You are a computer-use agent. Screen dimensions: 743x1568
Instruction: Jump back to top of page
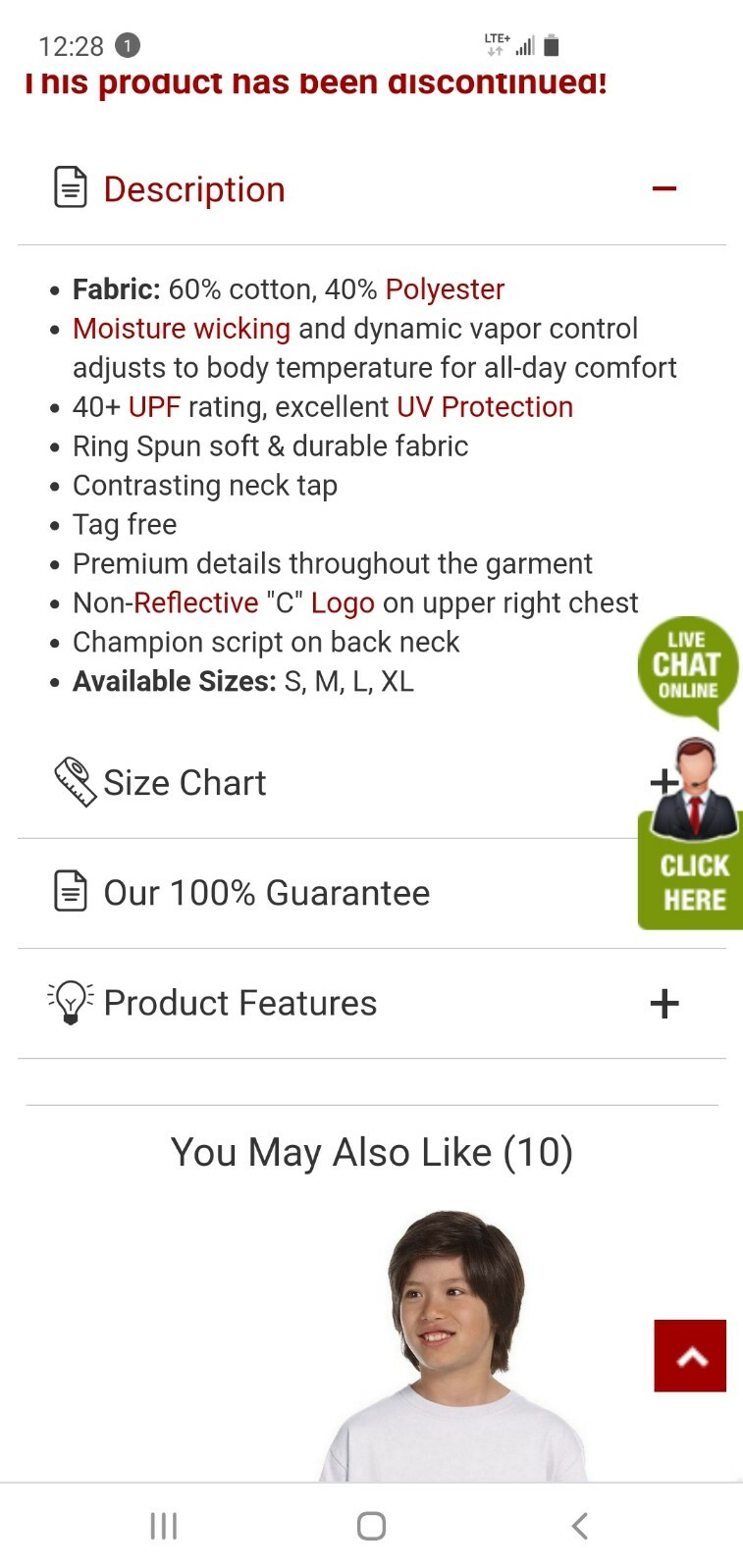(690, 1355)
